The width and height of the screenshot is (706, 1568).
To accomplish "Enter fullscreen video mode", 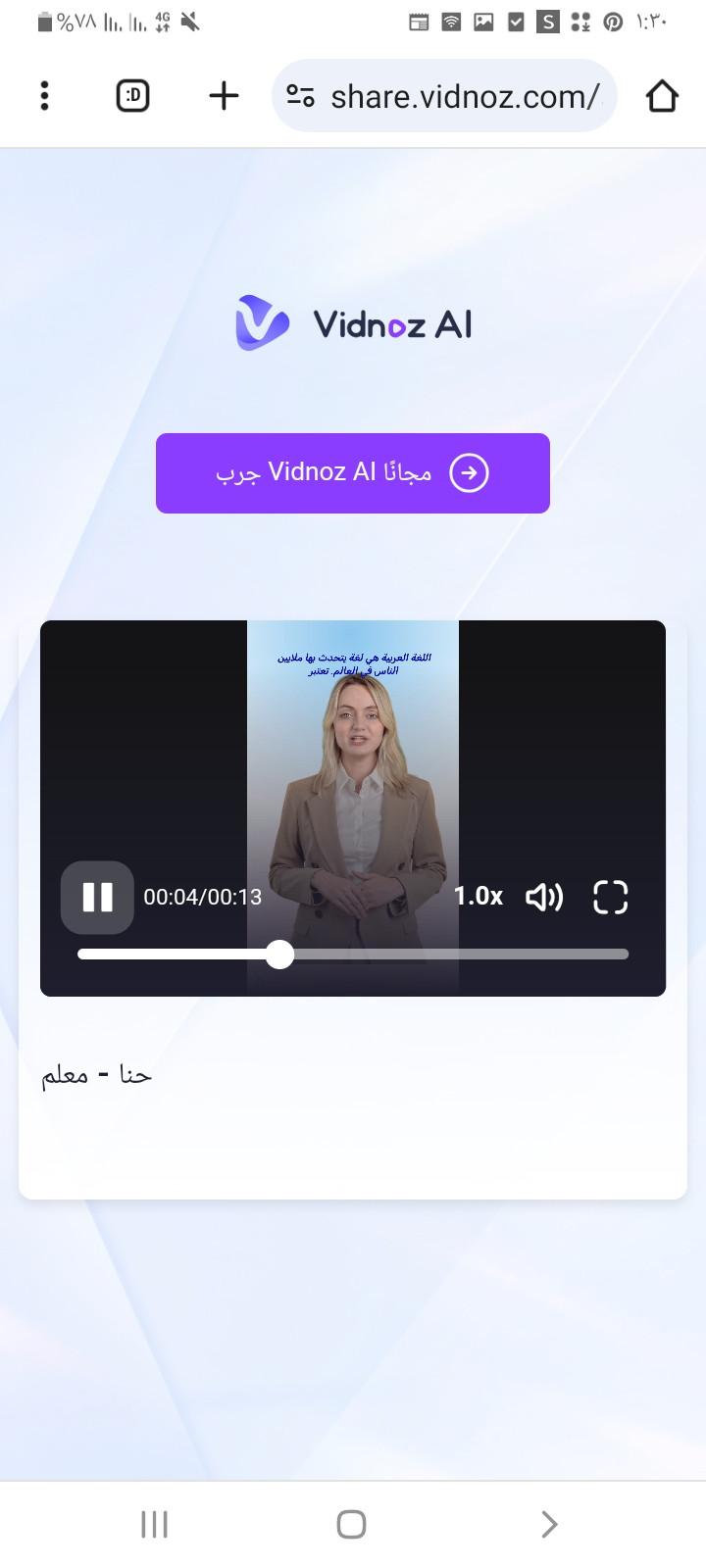I will (x=610, y=897).
